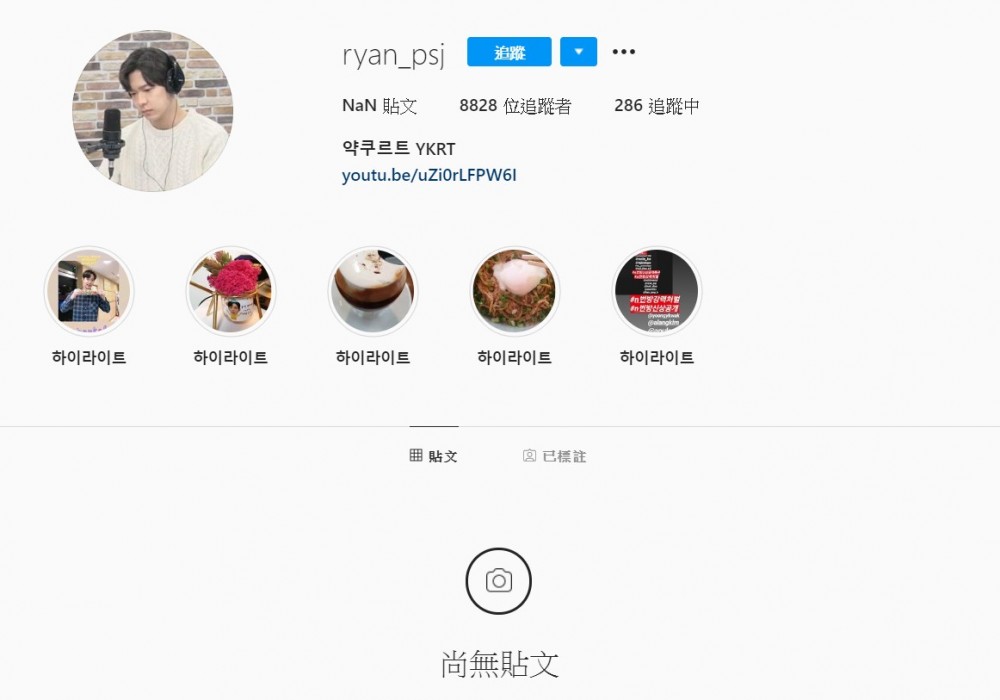Open the highlight with the coffee cup

point(373,292)
